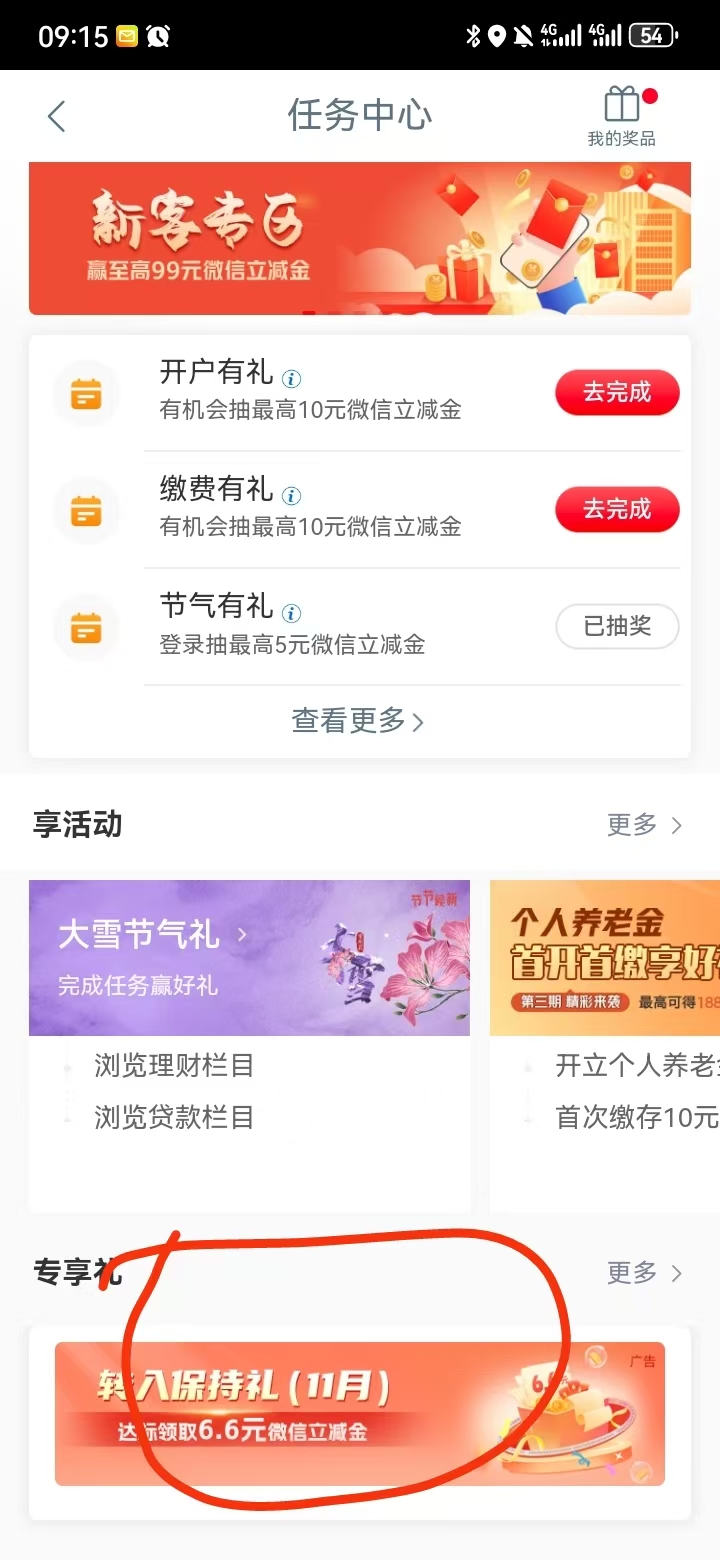Open 更多 in 专享礼 section
720x1560 pixels.
644,1273
